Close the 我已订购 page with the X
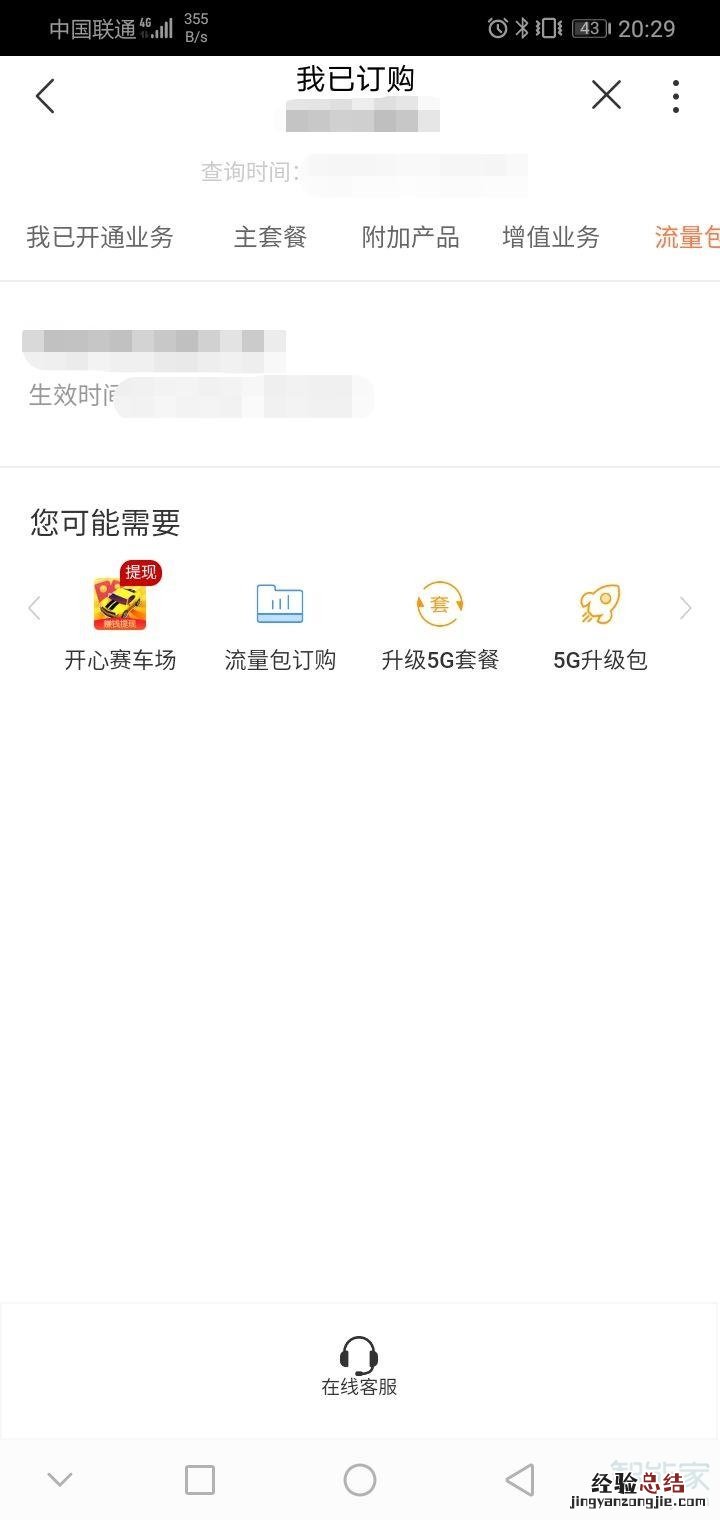Screen dimensions: 720x1520 [x=606, y=96]
